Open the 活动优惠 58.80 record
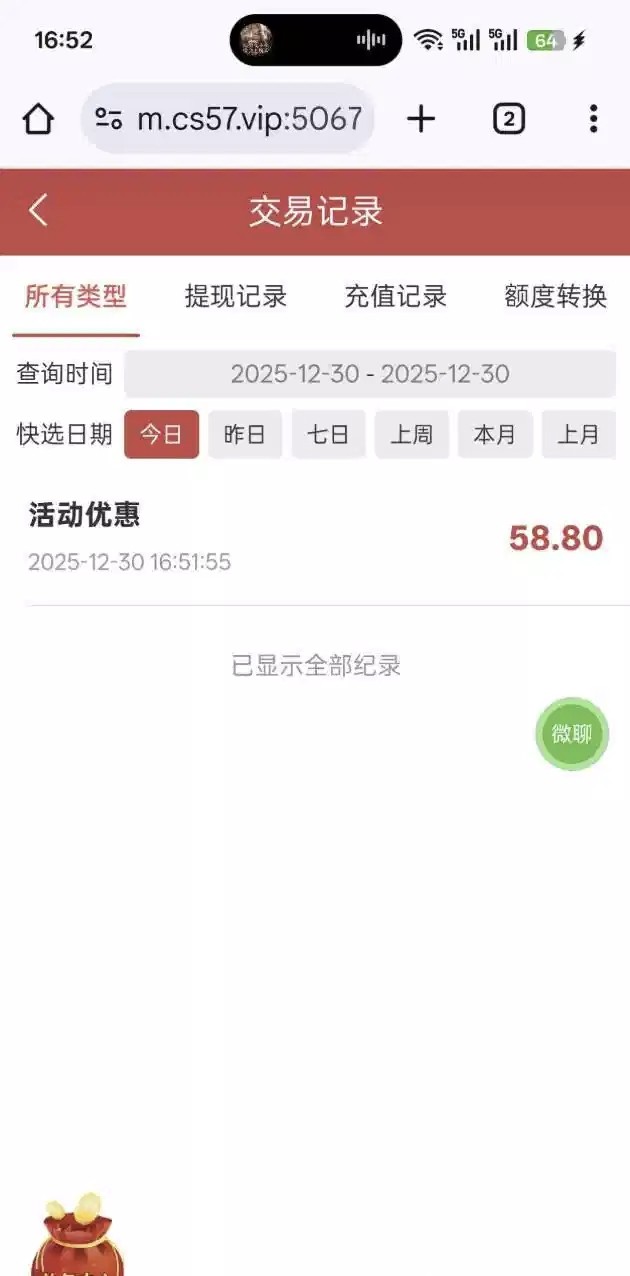The height and width of the screenshot is (1276, 630). tap(315, 538)
